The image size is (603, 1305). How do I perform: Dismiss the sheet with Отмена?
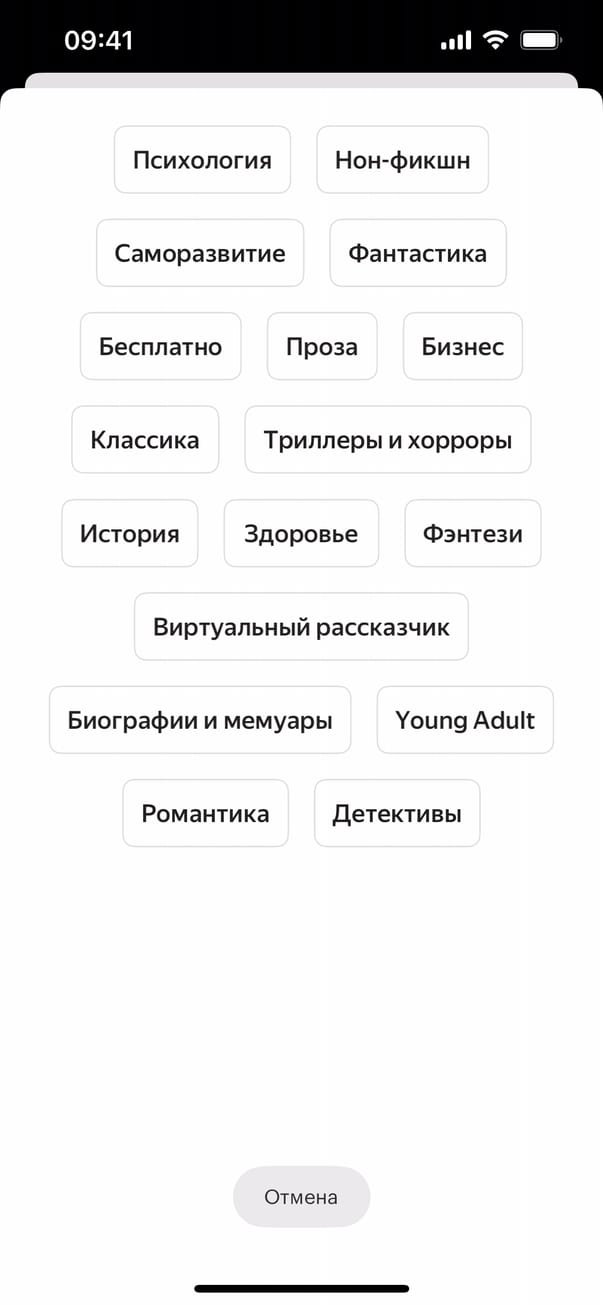(301, 1197)
